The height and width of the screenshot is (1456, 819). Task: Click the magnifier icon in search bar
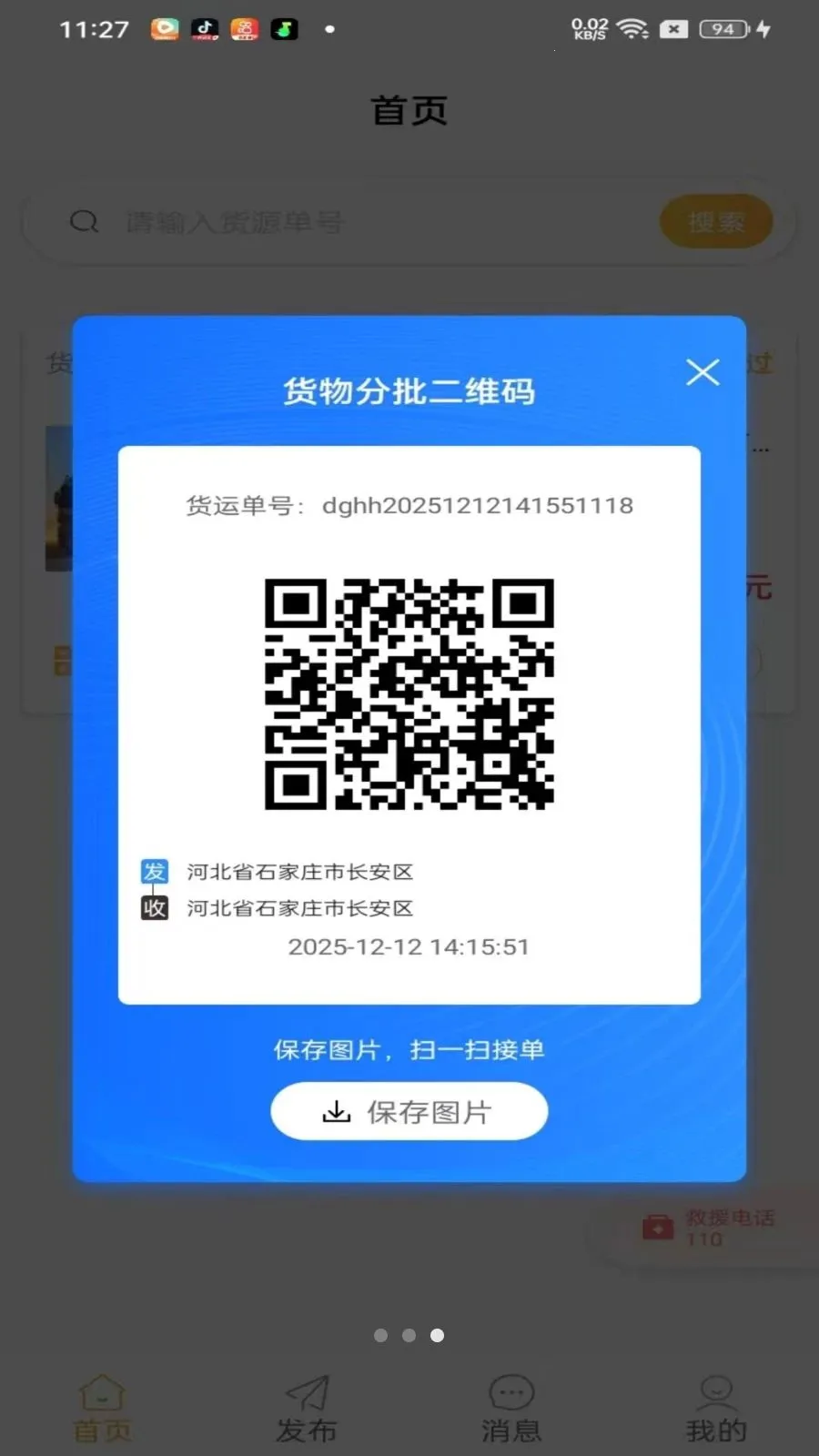(x=83, y=221)
